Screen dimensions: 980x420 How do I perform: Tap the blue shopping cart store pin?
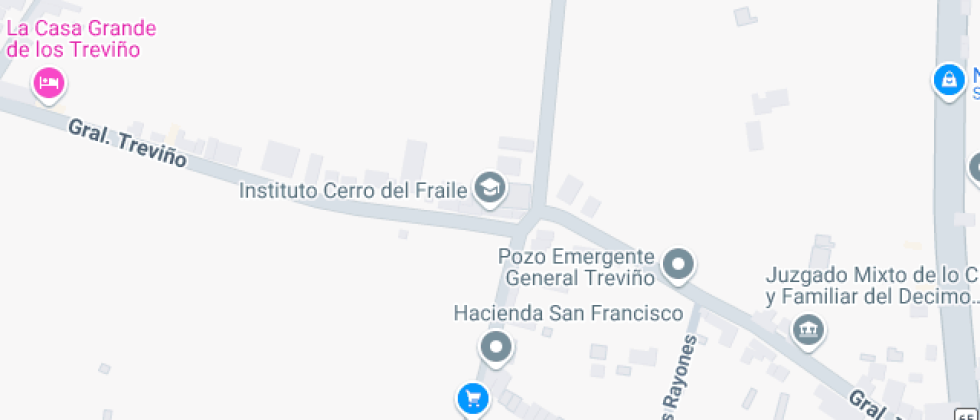[x=472, y=400]
